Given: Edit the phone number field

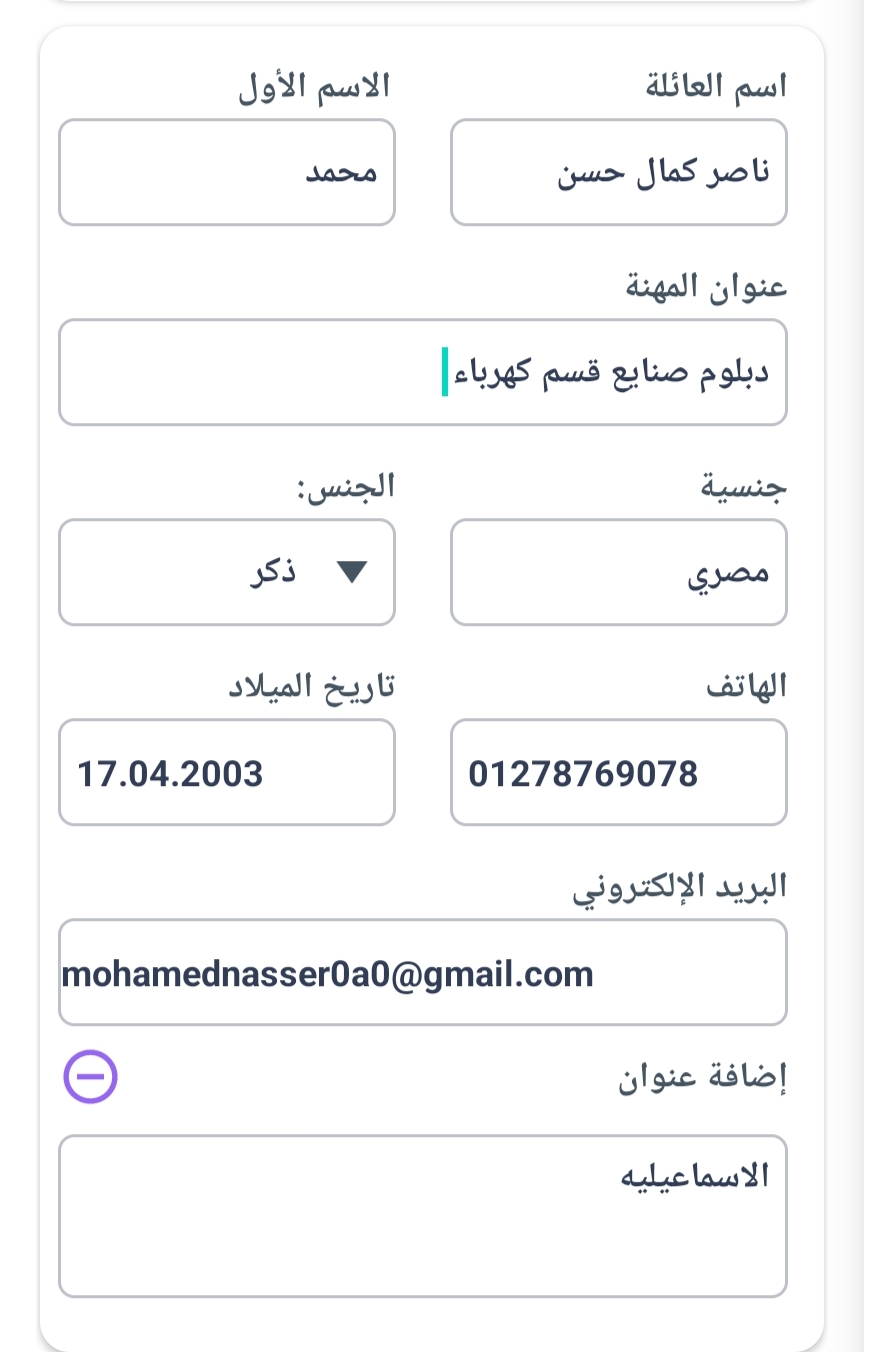Looking at the screenshot, I should tap(618, 772).
